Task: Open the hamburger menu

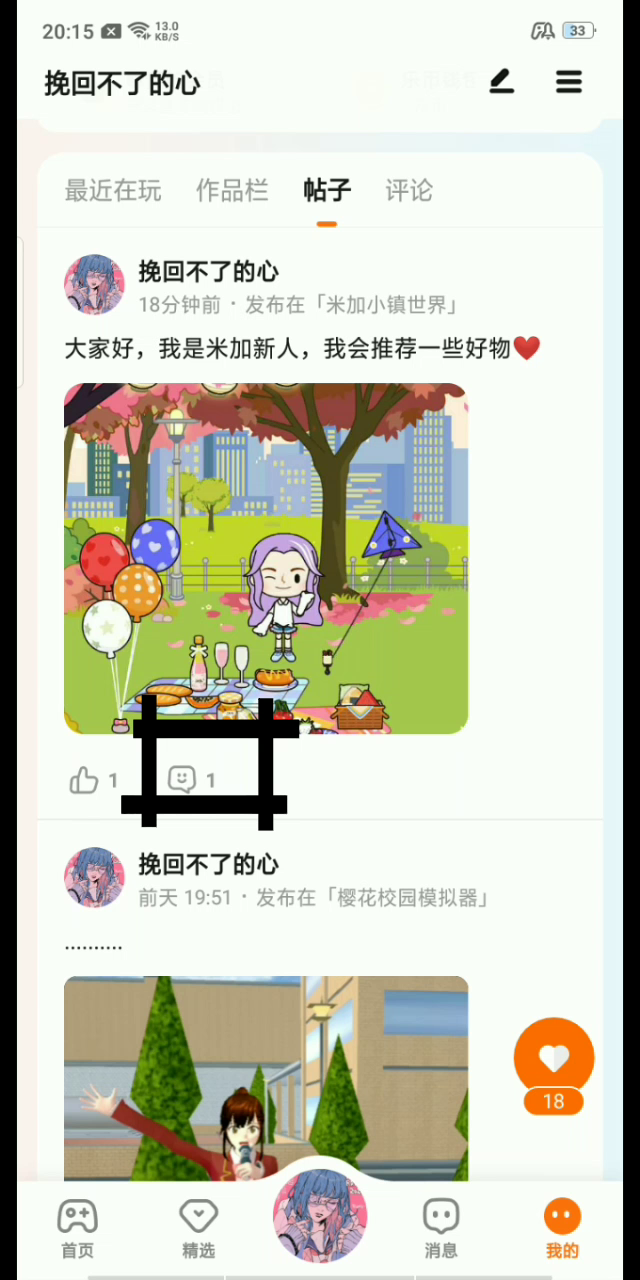Action: 569,82
